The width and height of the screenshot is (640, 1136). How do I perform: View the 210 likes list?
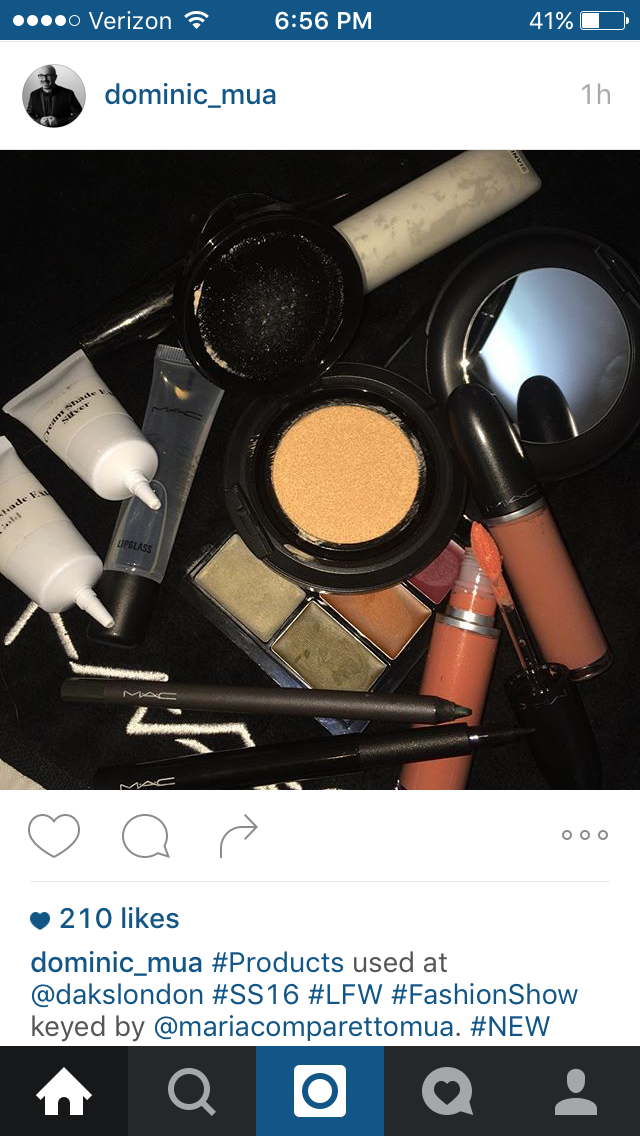118,919
